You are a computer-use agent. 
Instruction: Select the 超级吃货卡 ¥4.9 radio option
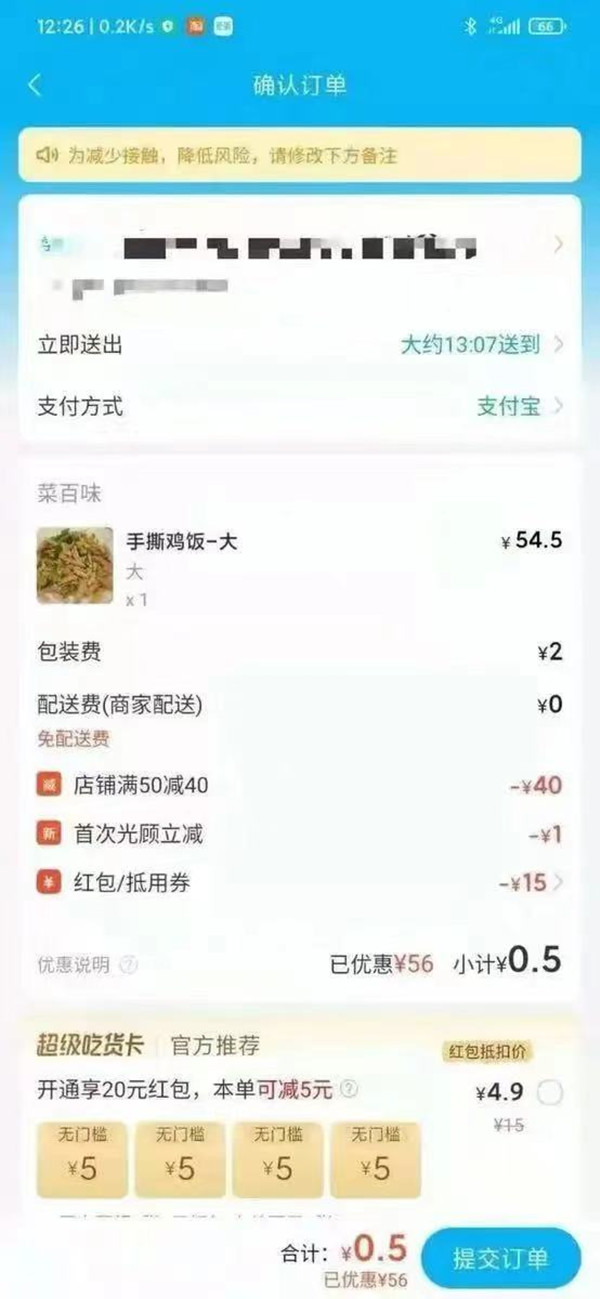(x=549, y=1093)
